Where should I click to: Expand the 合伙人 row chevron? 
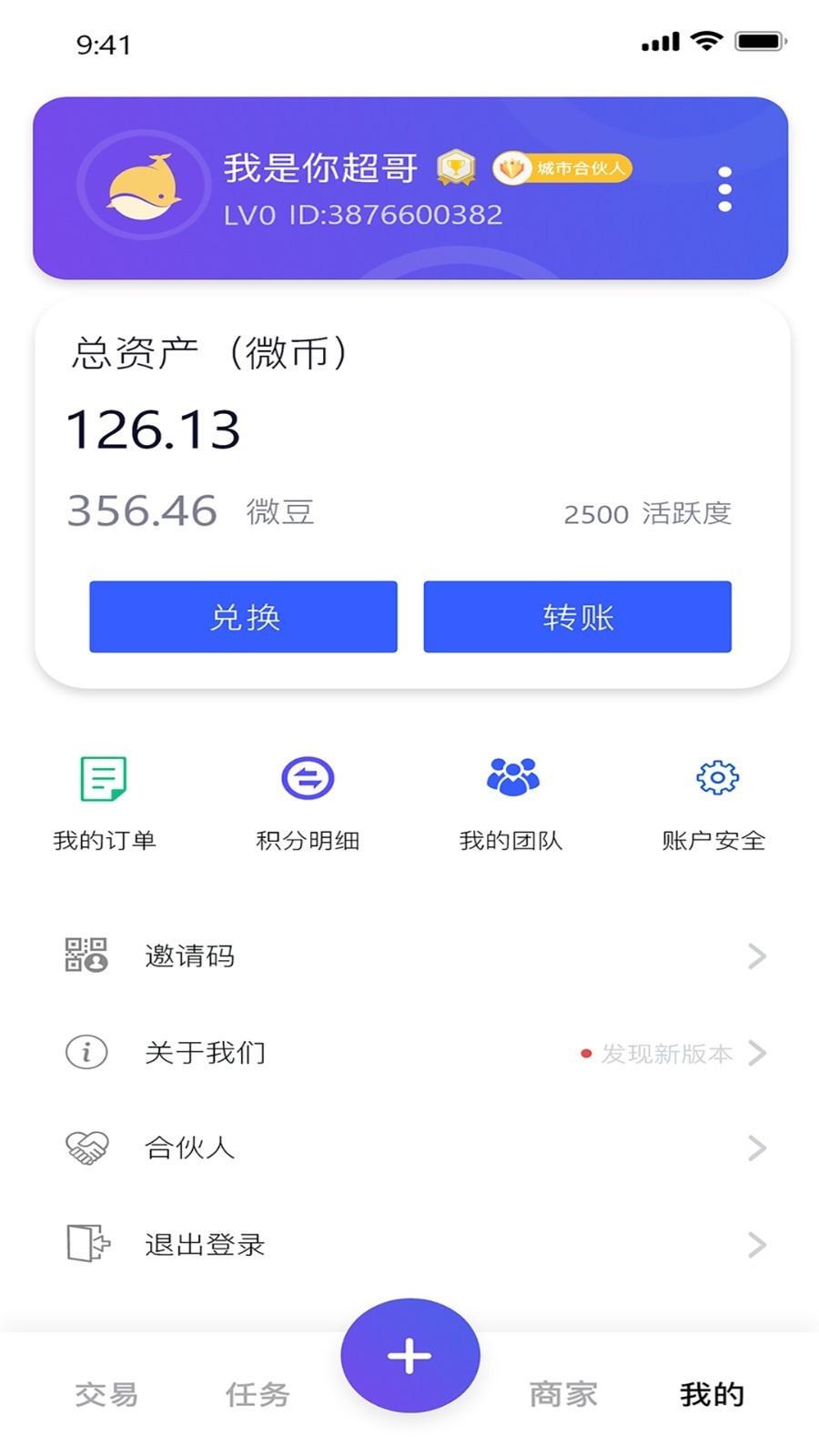coord(757,1148)
